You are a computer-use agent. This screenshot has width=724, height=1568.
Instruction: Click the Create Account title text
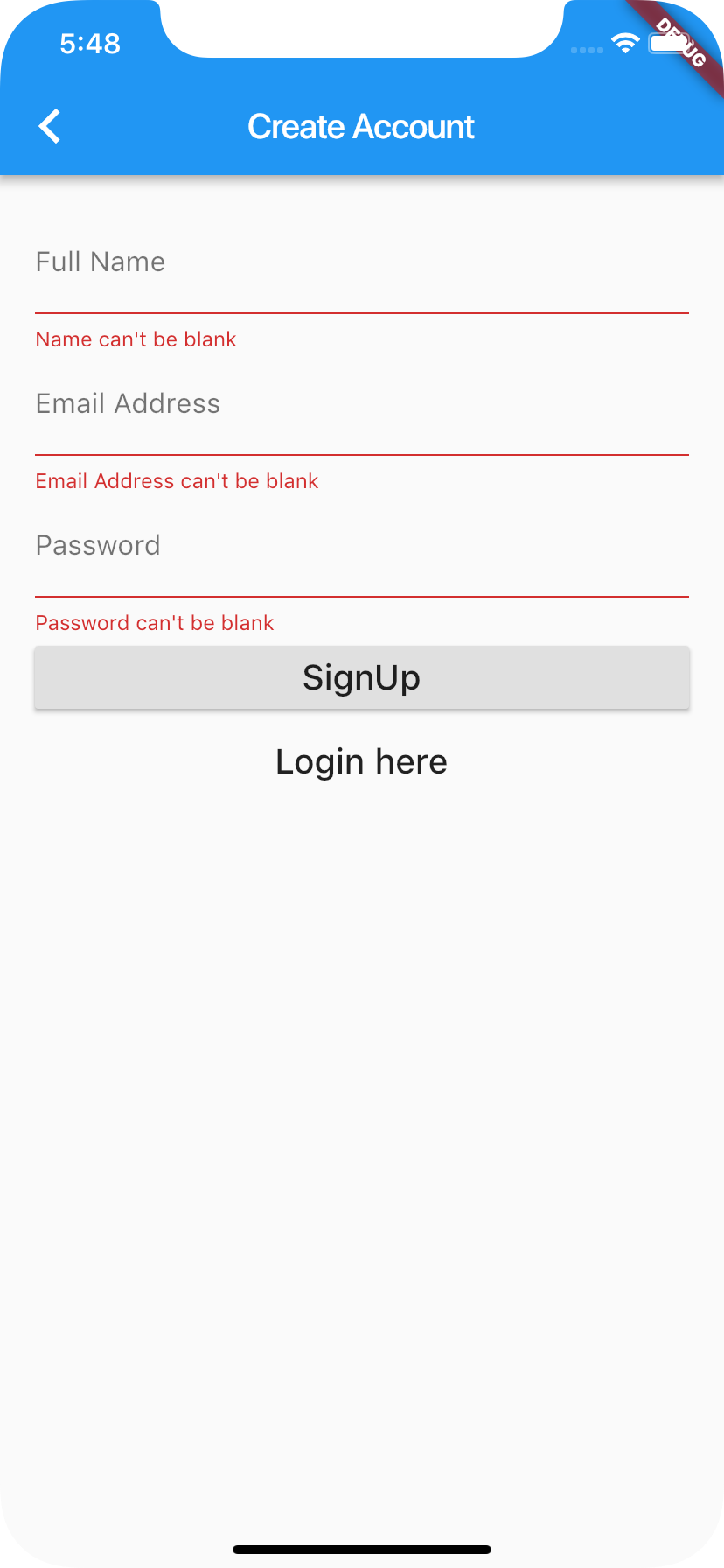pyautogui.click(x=361, y=125)
